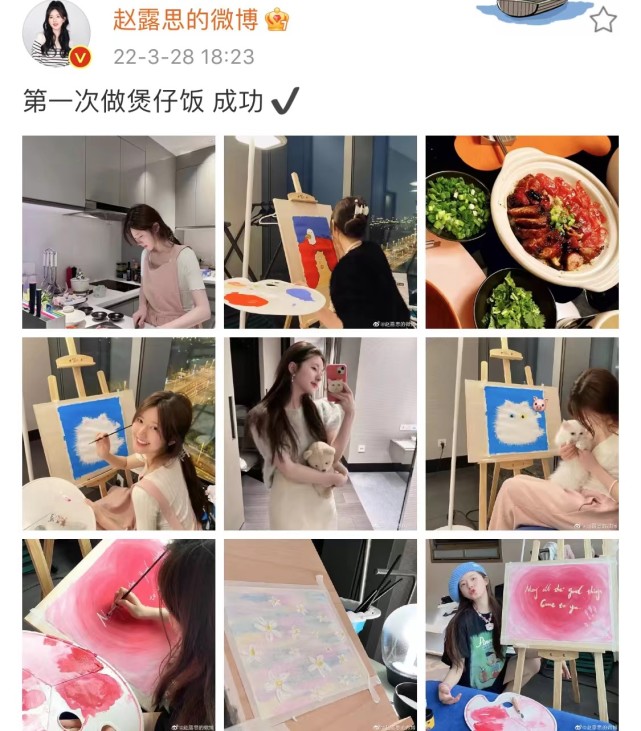Open the blue hat and pink canvas photo
Viewport: 641px width, 731px height.
click(522, 634)
